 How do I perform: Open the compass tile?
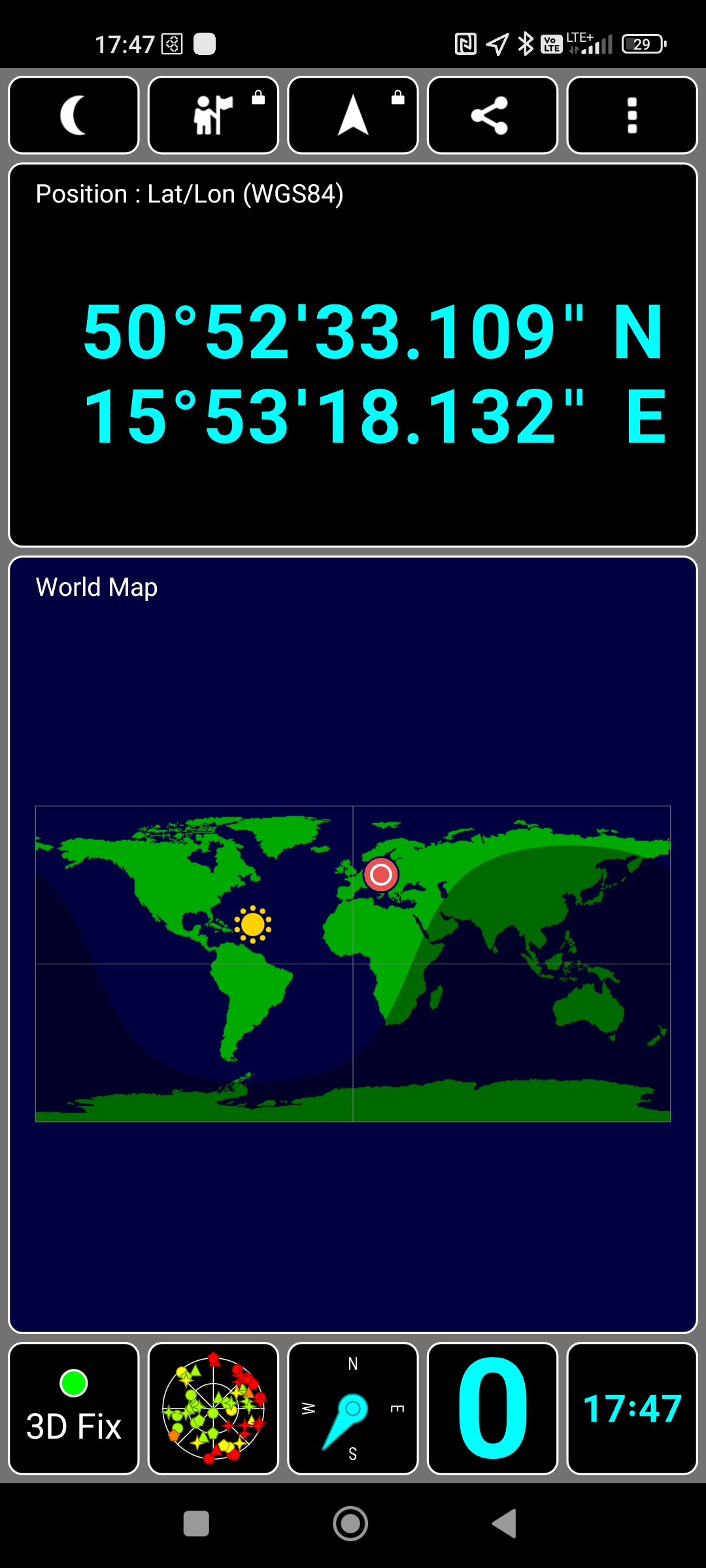click(353, 1408)
